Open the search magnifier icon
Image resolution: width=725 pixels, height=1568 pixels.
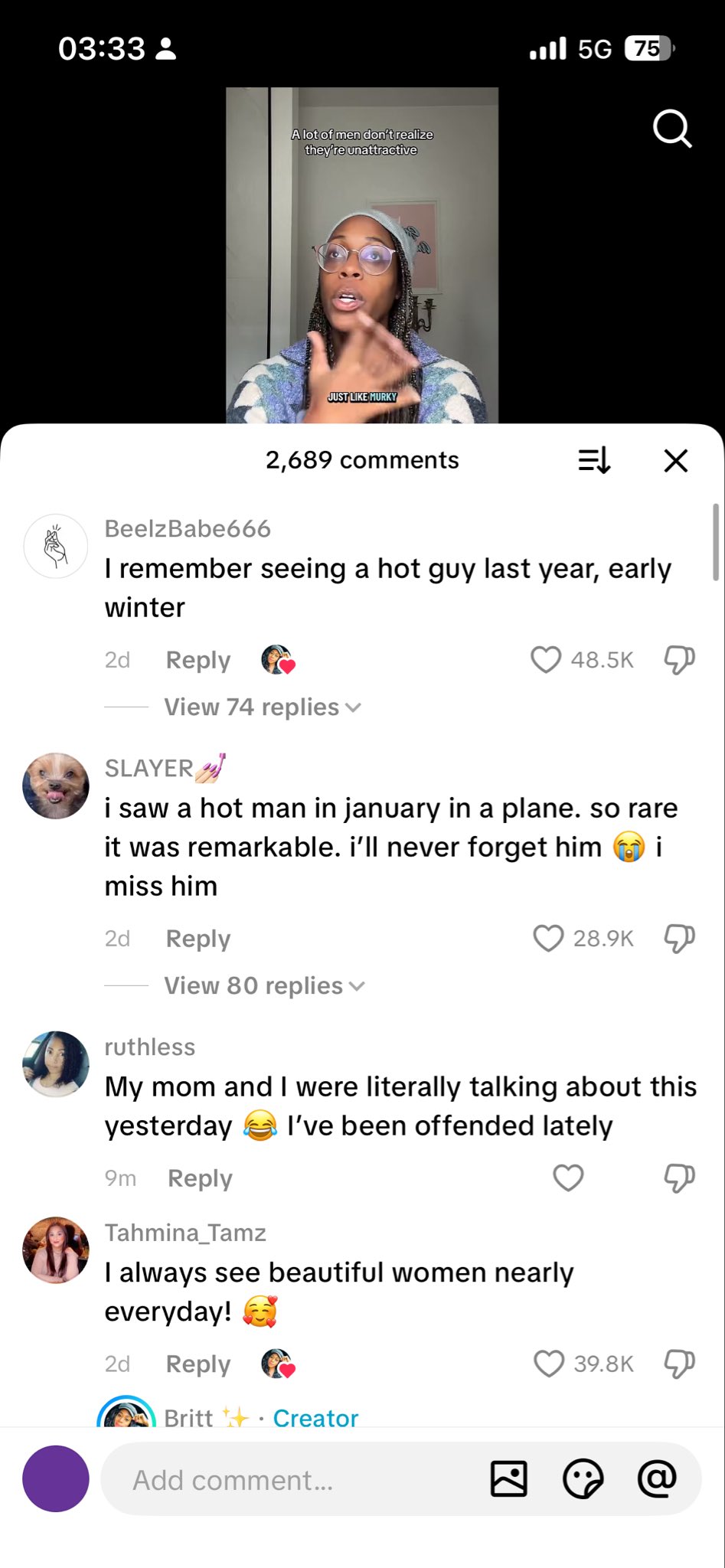[x=672, y=128]
